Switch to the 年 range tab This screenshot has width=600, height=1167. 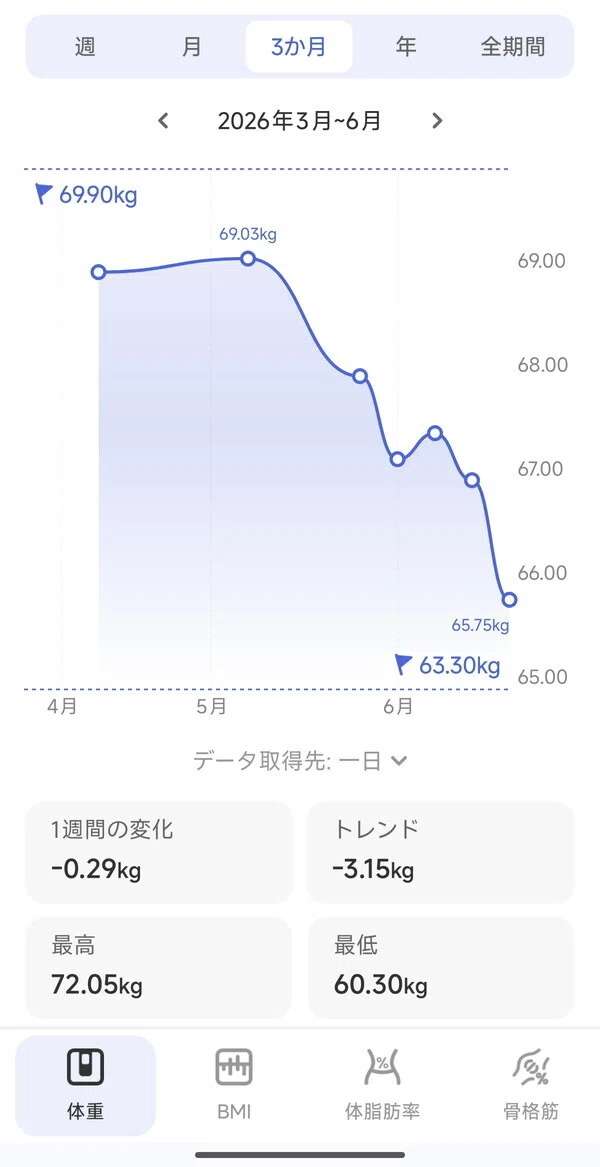[406, 47]
